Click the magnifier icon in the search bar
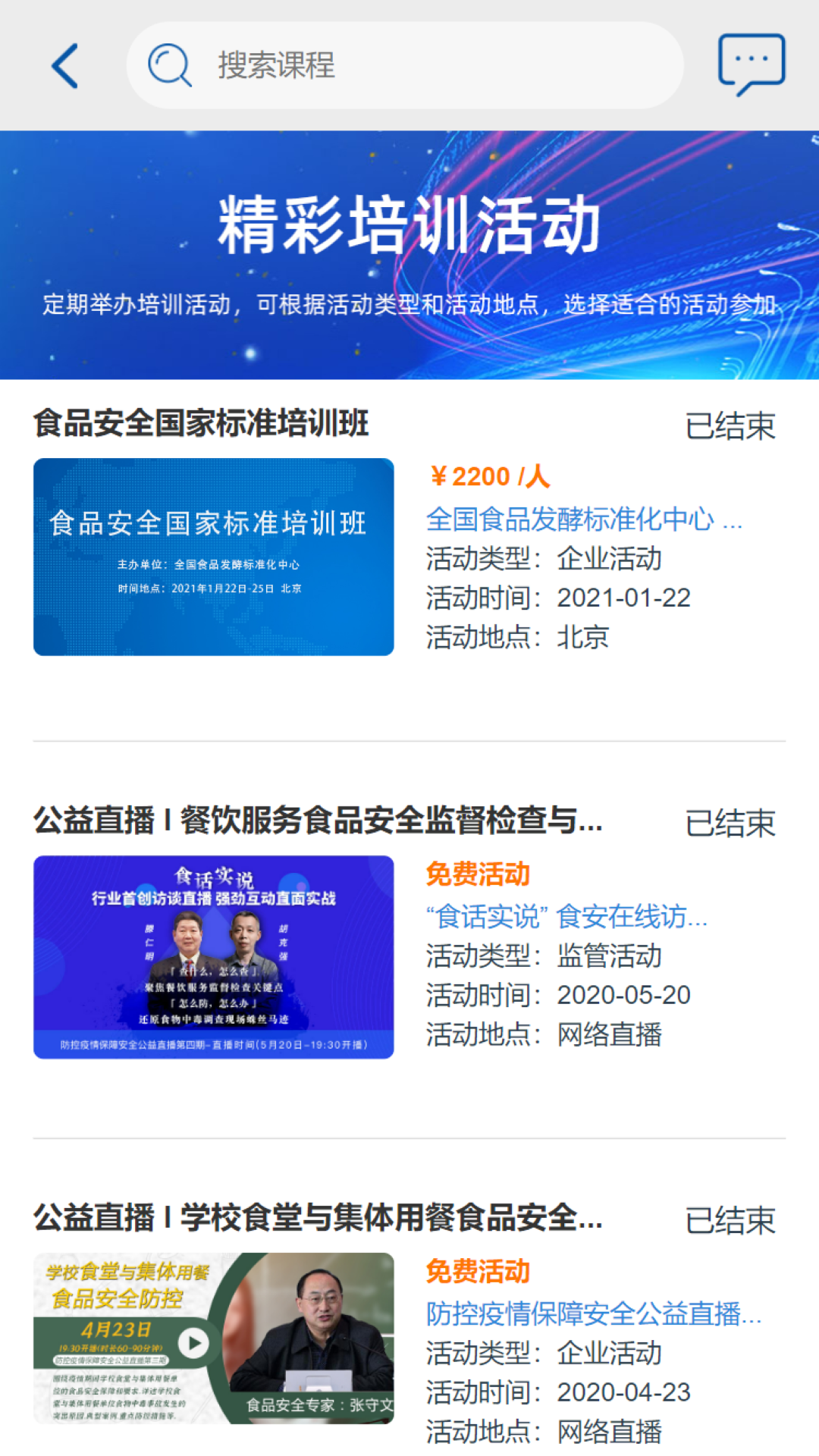This screenshot has height=1456, width=819. click(168, 65)
